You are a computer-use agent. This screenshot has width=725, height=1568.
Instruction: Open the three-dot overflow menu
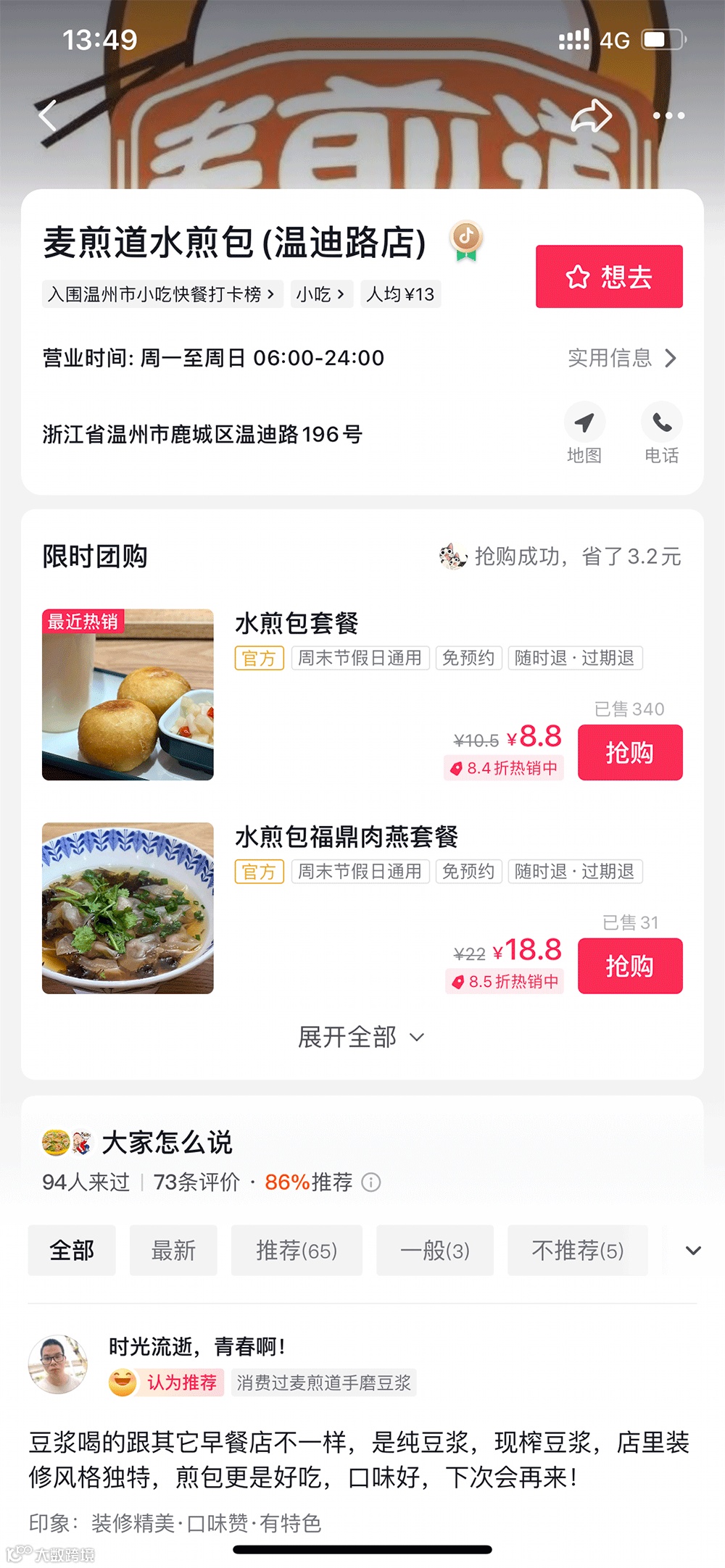tap(668, 116)
